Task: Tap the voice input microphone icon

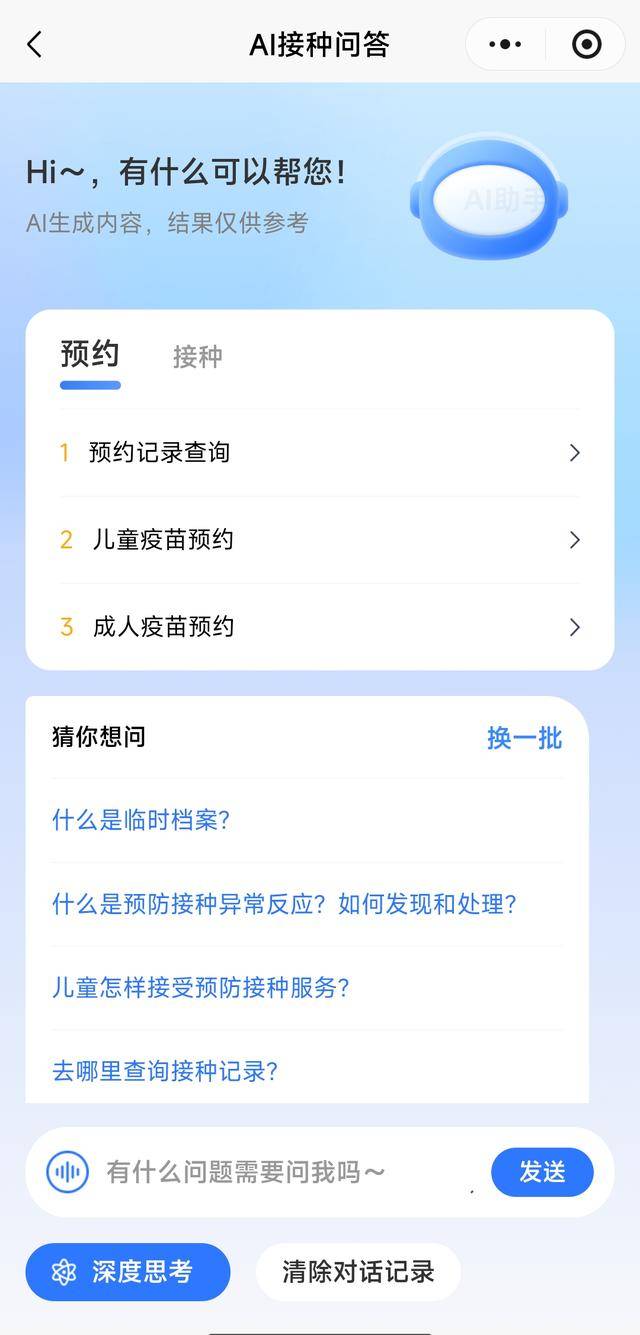Action: (68, 1172)
